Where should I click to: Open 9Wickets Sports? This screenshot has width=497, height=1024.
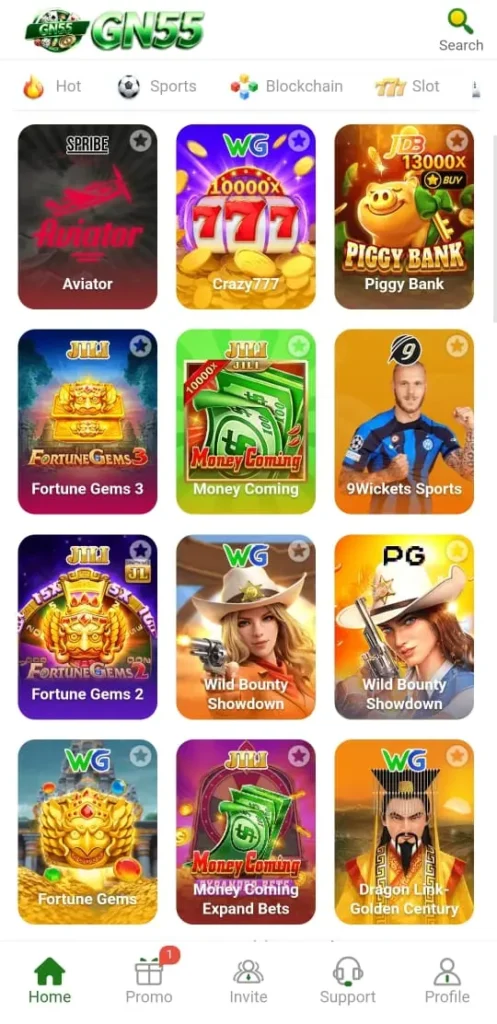(404, 422)
